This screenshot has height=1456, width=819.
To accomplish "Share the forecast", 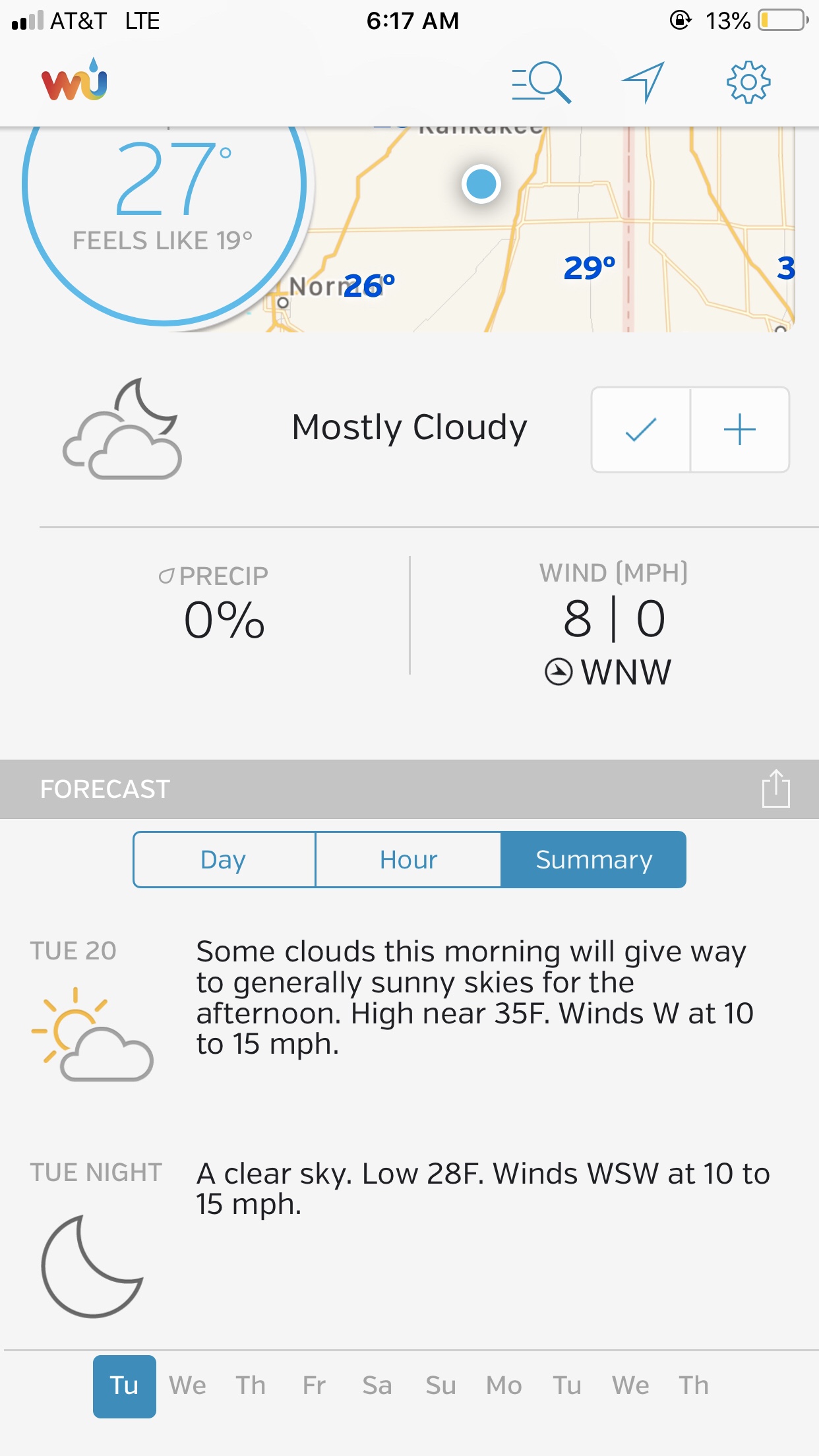I will [x=775, y=789].
